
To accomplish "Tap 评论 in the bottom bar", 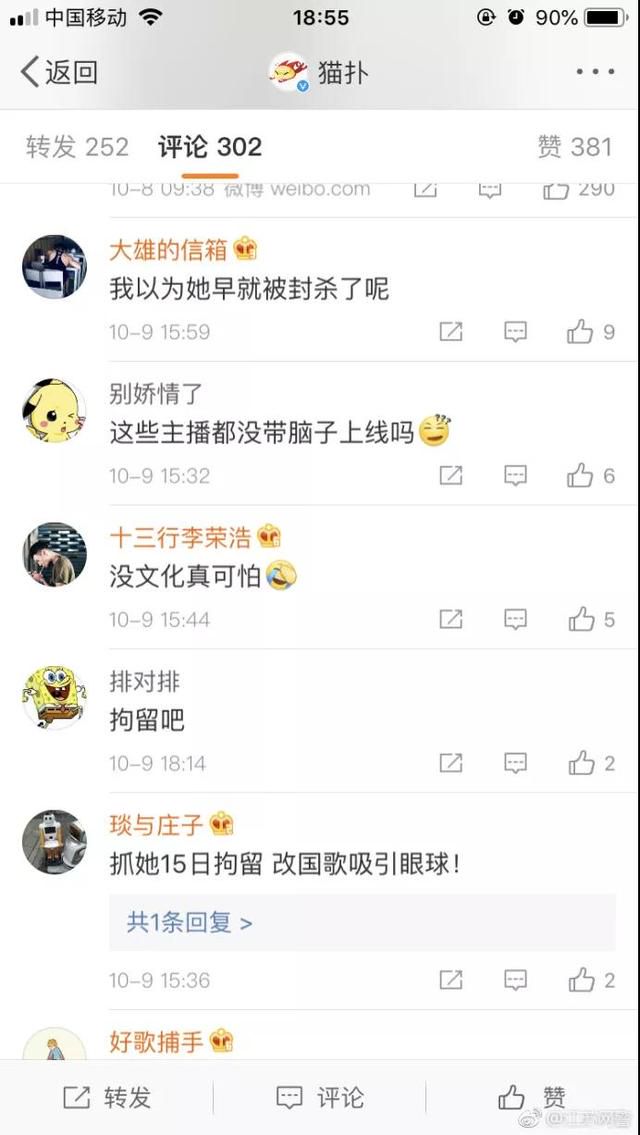I will (x=319, y=1097).
